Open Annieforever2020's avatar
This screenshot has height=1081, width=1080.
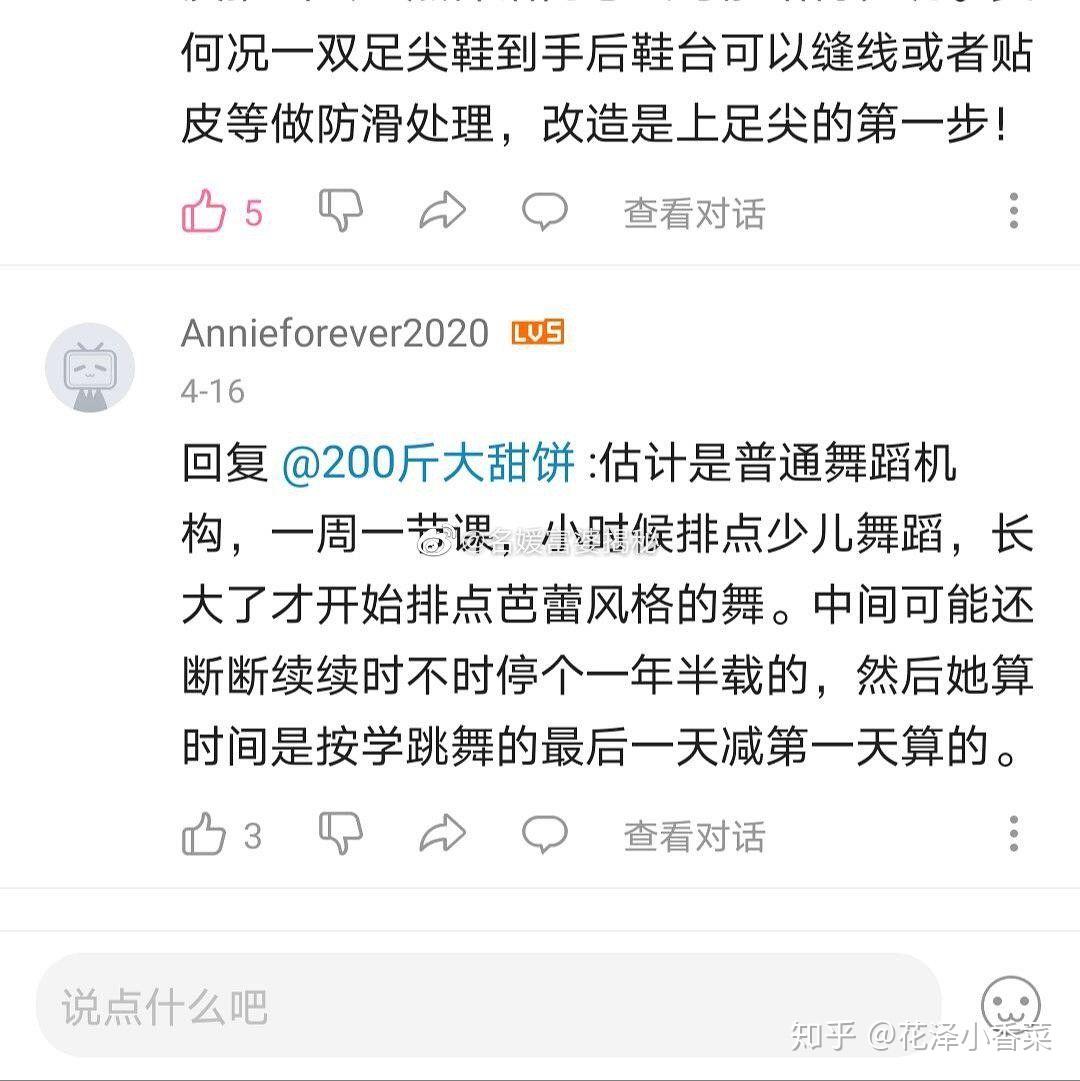coord(90,367)
